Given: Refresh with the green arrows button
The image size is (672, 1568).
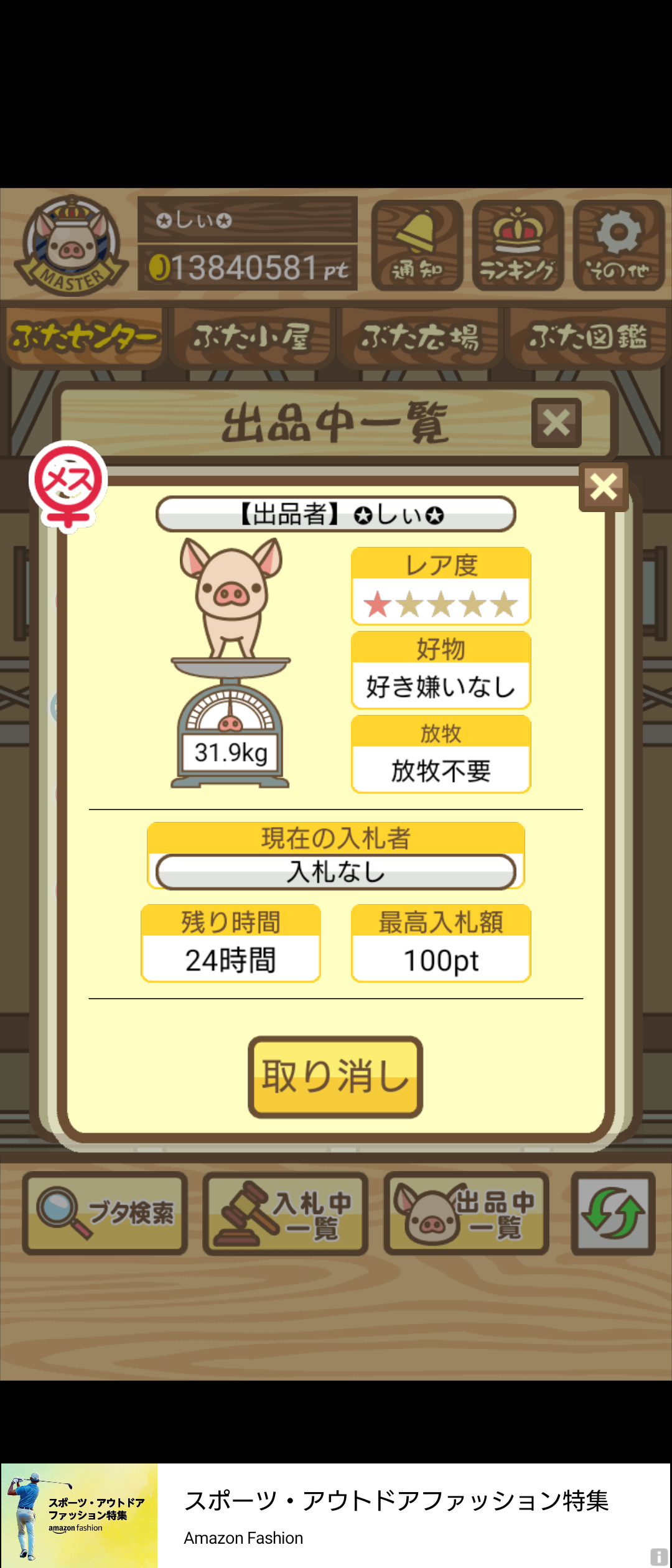Looking at the screenshot, I should pyautogui.click(x=613, y=1213).
